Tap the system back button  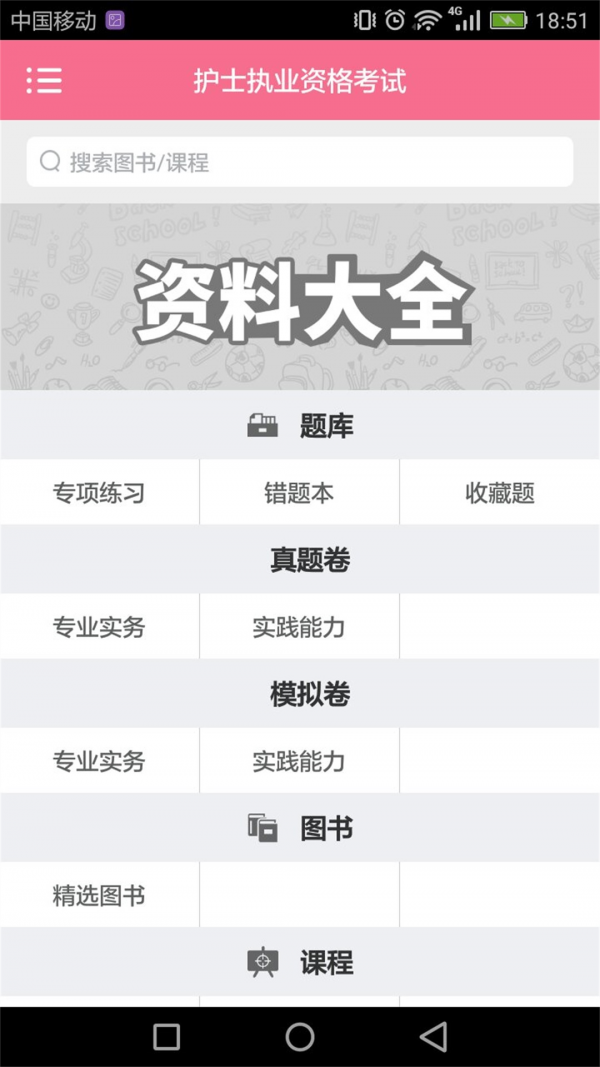point(433,1037)
